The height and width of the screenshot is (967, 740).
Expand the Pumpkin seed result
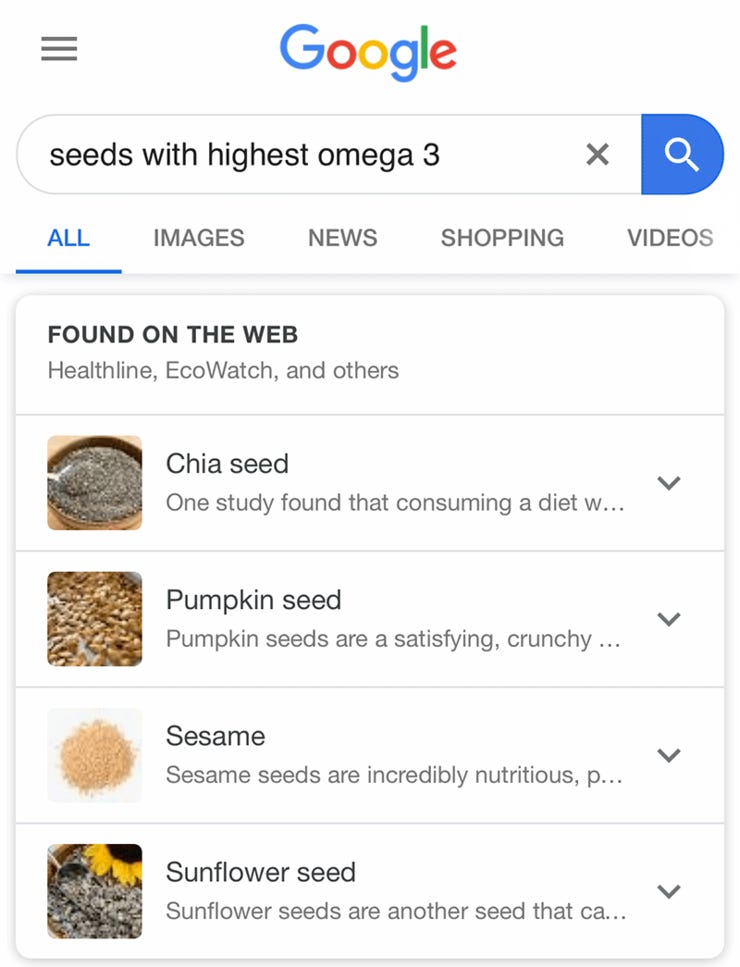coord(668,619)
